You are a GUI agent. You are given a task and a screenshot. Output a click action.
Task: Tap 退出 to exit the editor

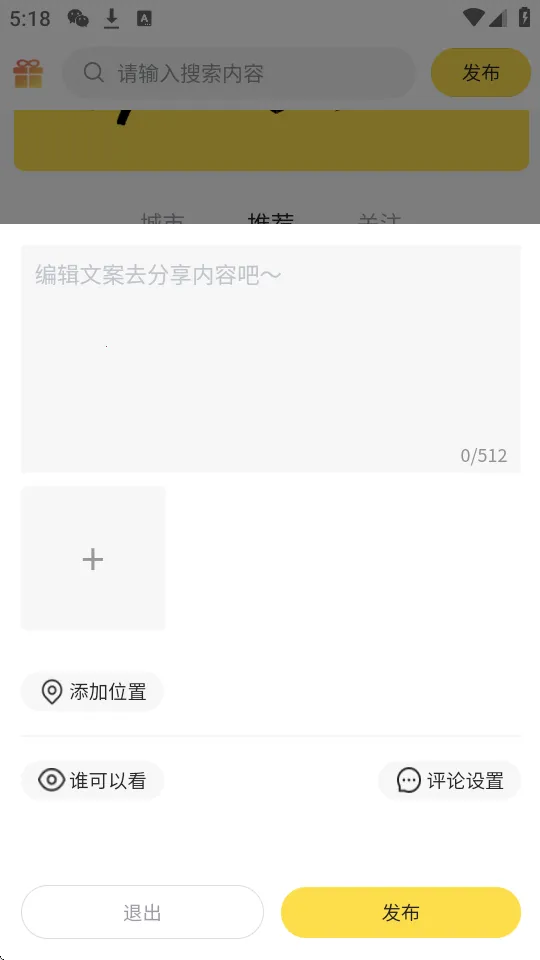[x=143, y=912]
